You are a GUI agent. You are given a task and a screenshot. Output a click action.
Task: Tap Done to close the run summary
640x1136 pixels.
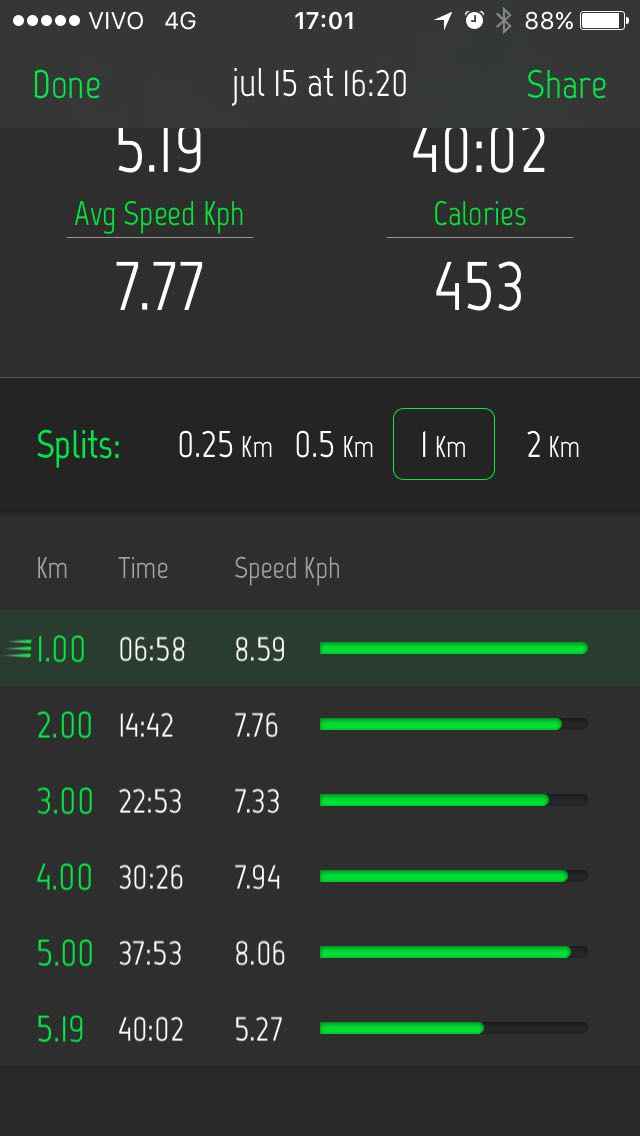click(x=66, y=85)
